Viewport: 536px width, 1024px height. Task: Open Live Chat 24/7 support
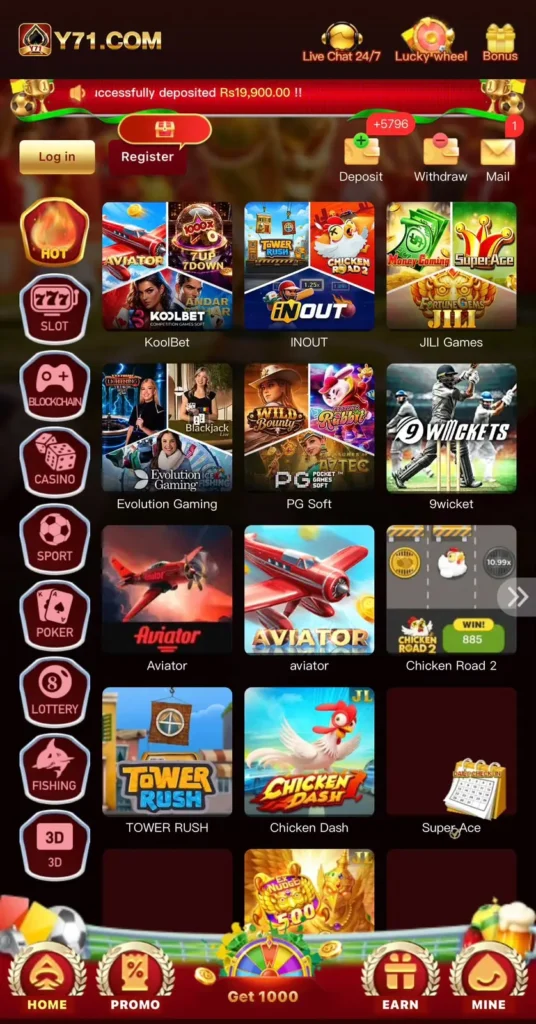point(341,43)
